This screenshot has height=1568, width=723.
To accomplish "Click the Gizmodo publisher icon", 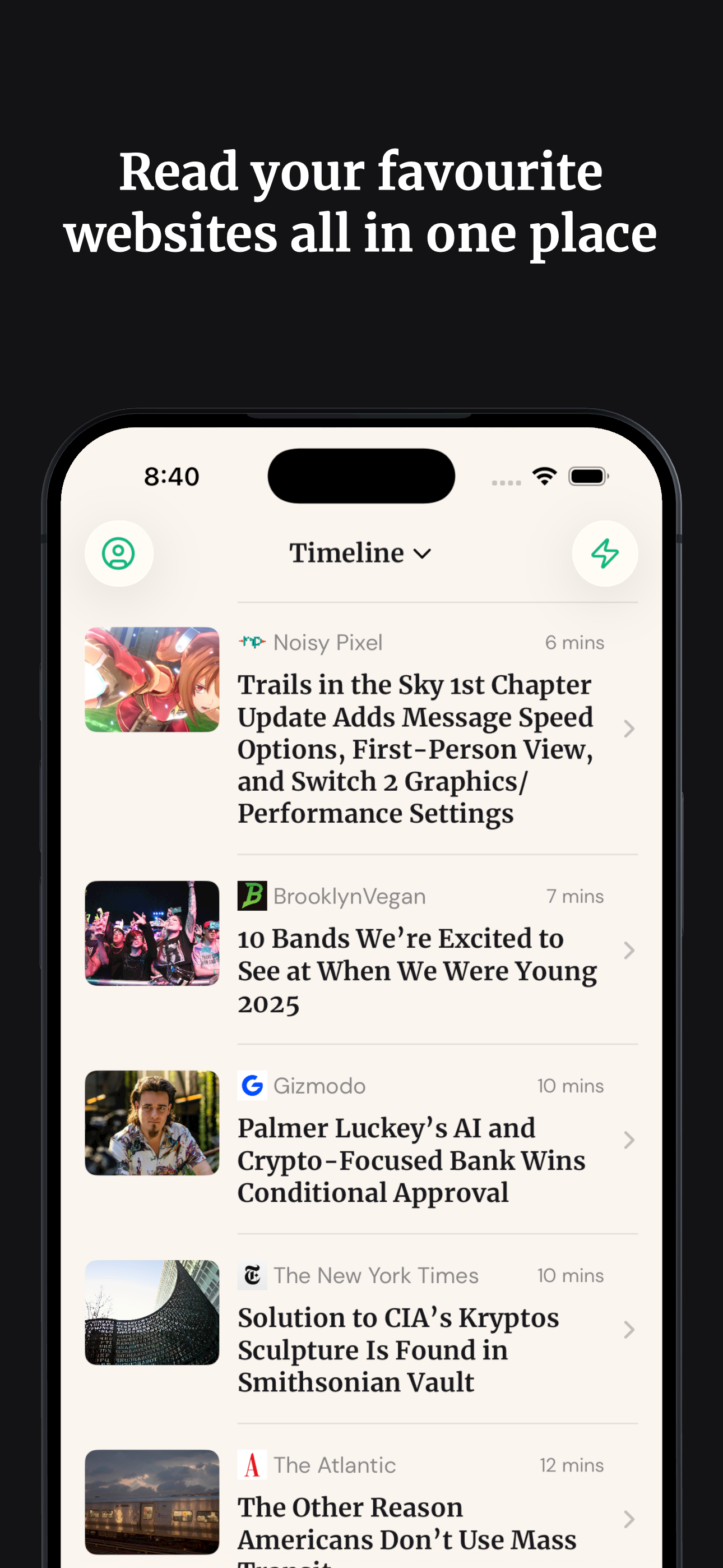I will pos(253,1085).
